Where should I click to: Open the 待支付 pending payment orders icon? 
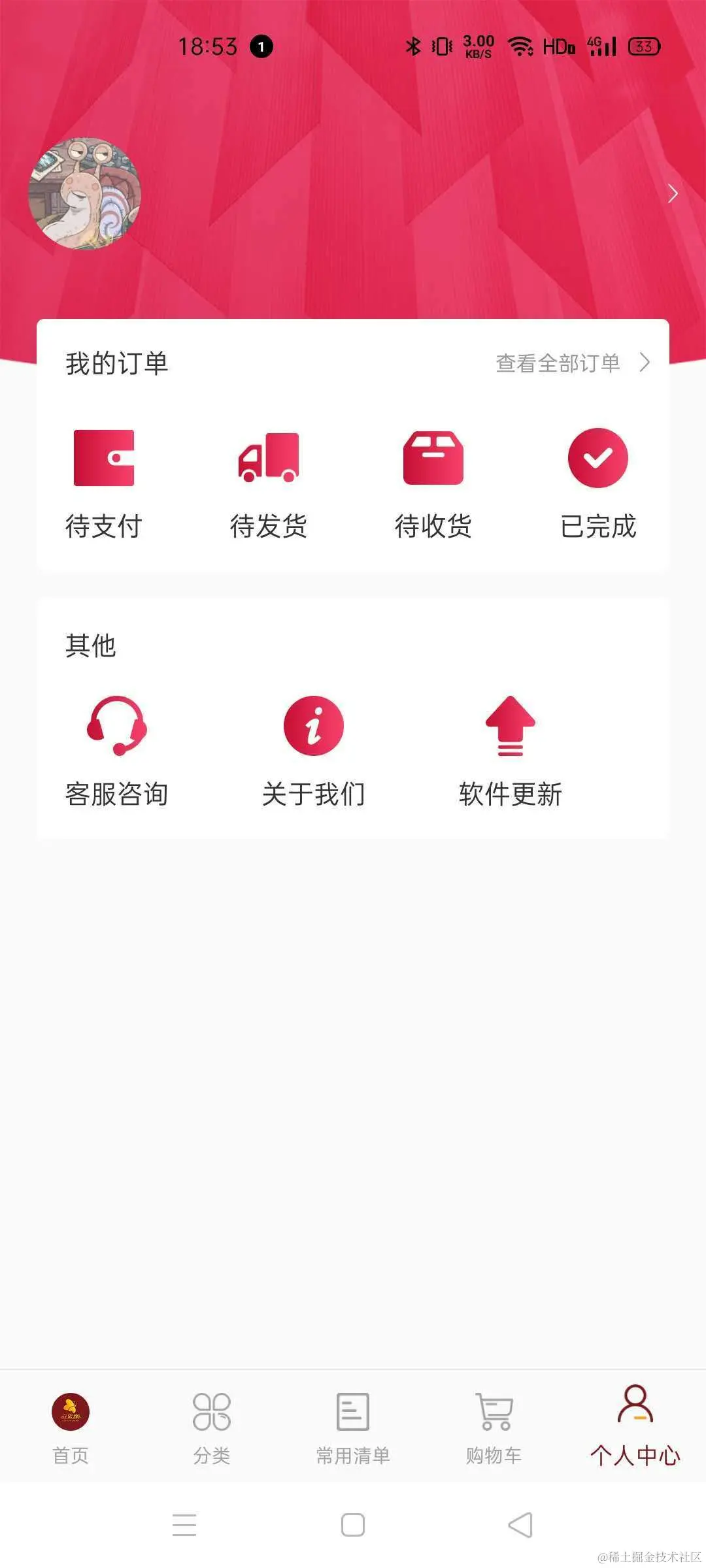tap(105, 457)
